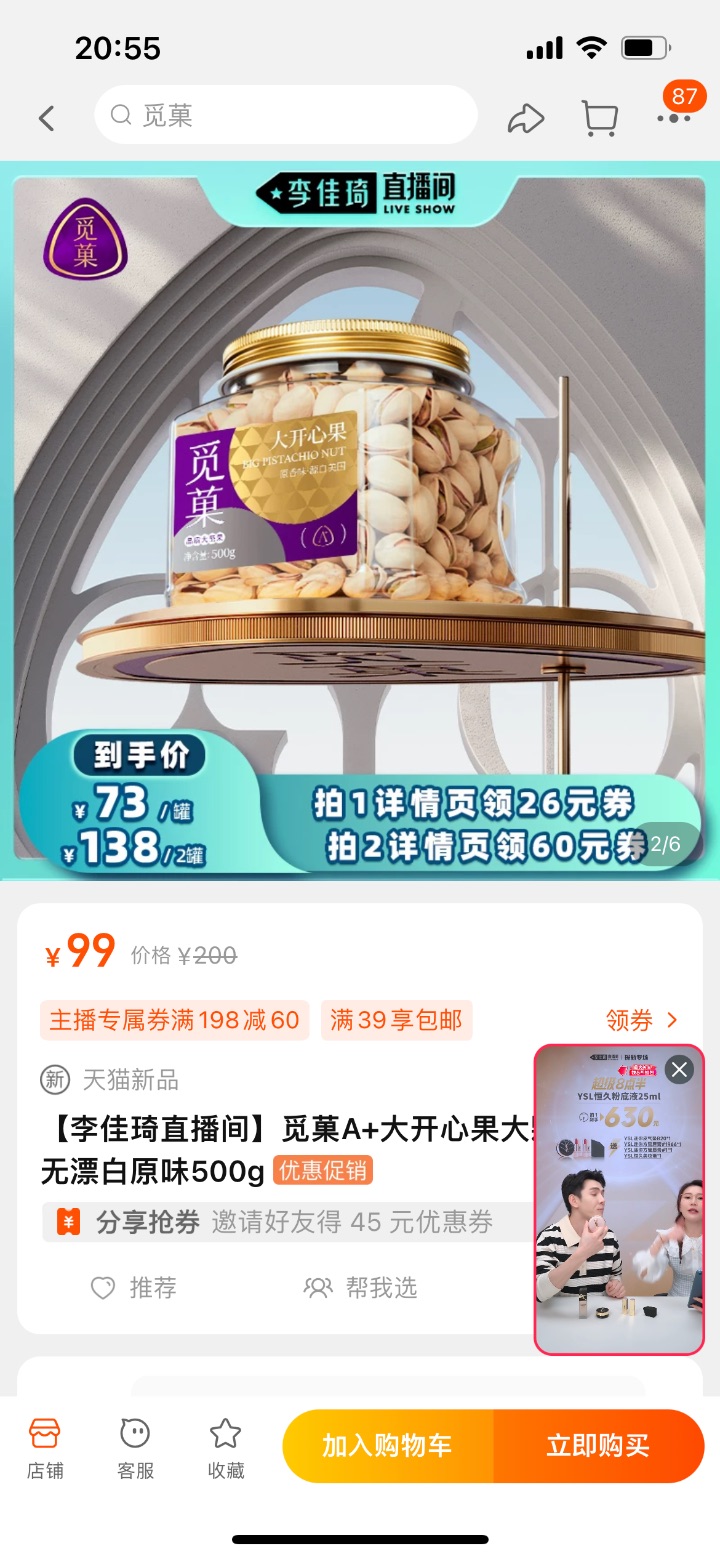720x1559 pixels.
Task: Tap 加入购物车 to add to cart
Action: (387, 1446)
